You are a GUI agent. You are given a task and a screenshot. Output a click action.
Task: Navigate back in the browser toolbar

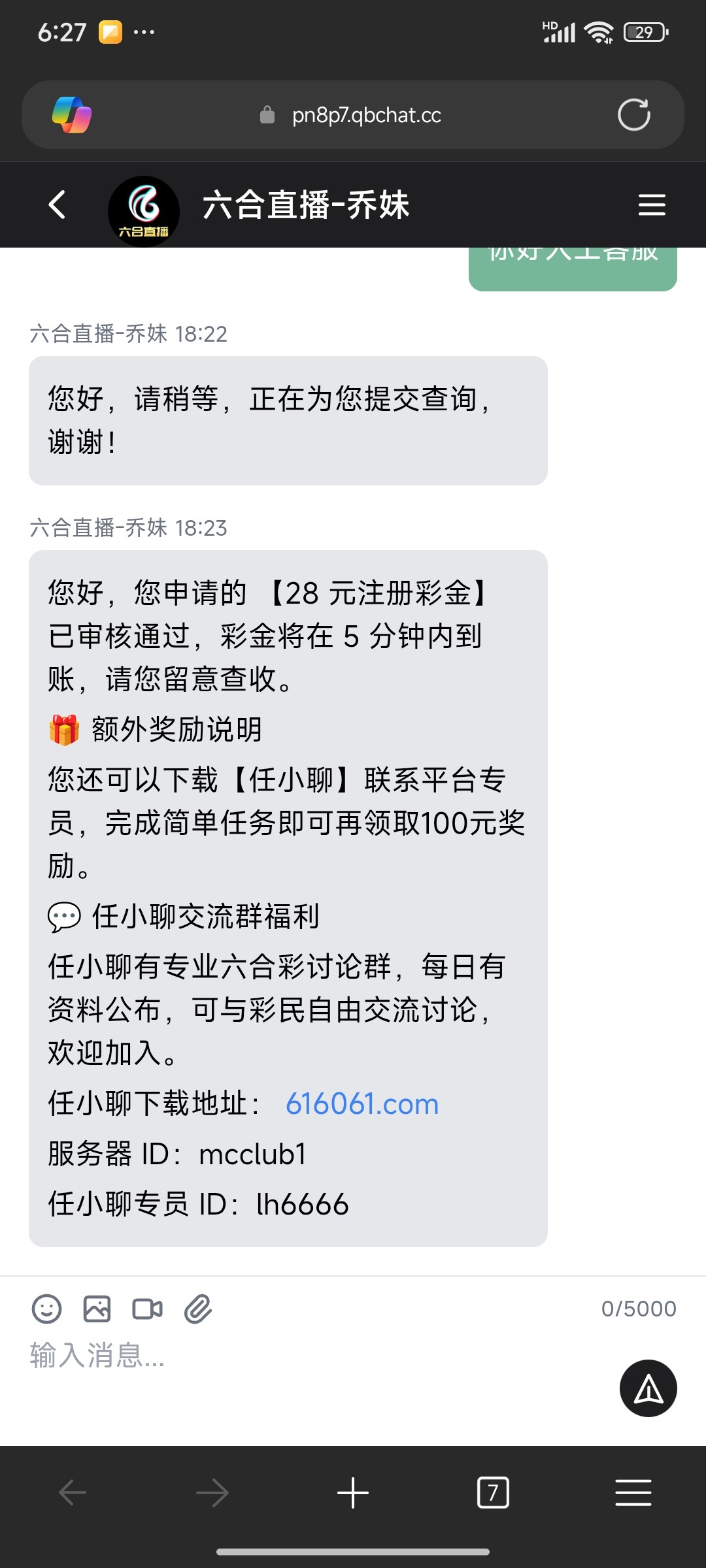[x=73, y=1493]
